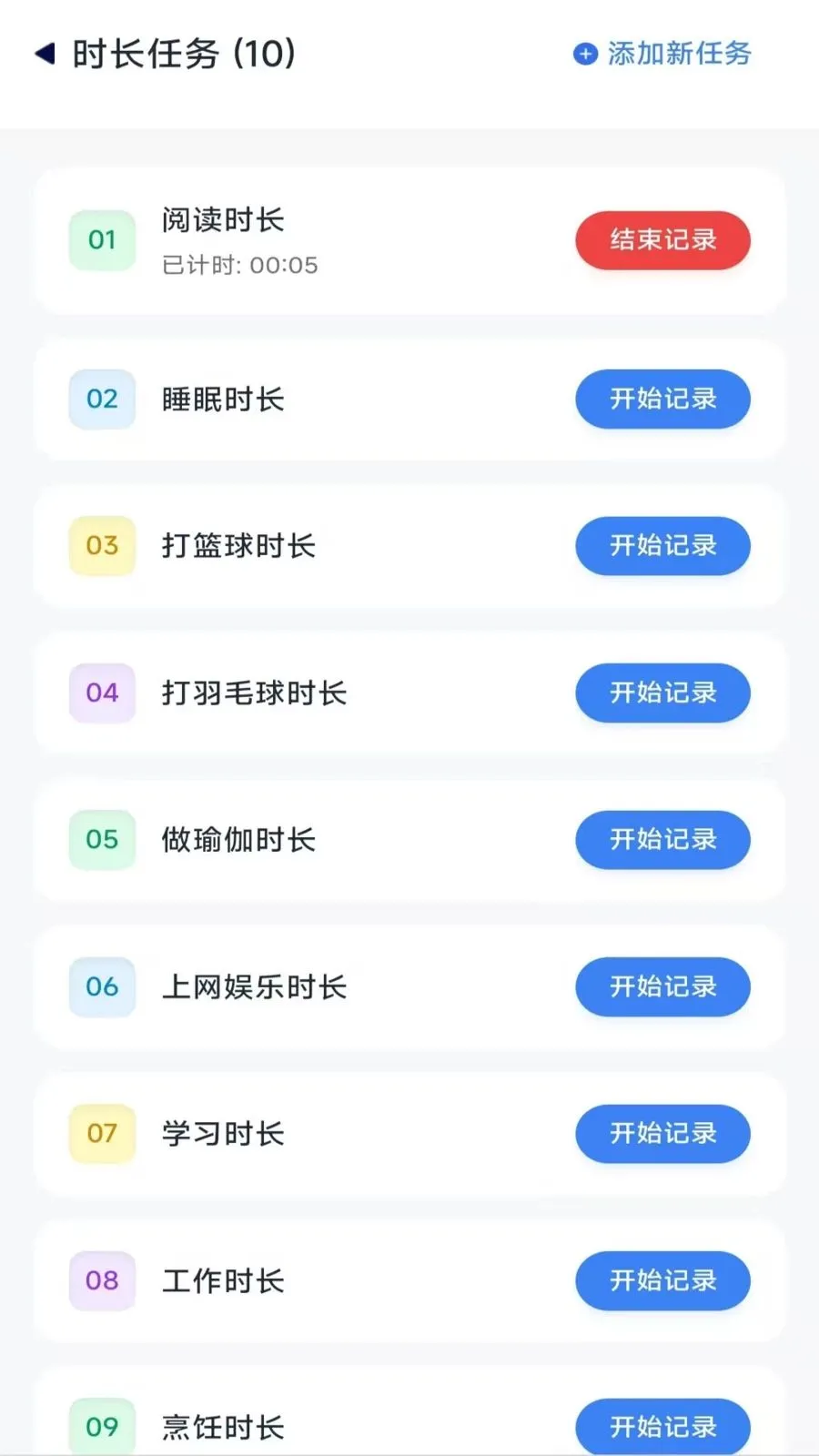
Task: Click the back arrow beside 时长任务
Action: point(43,54)
